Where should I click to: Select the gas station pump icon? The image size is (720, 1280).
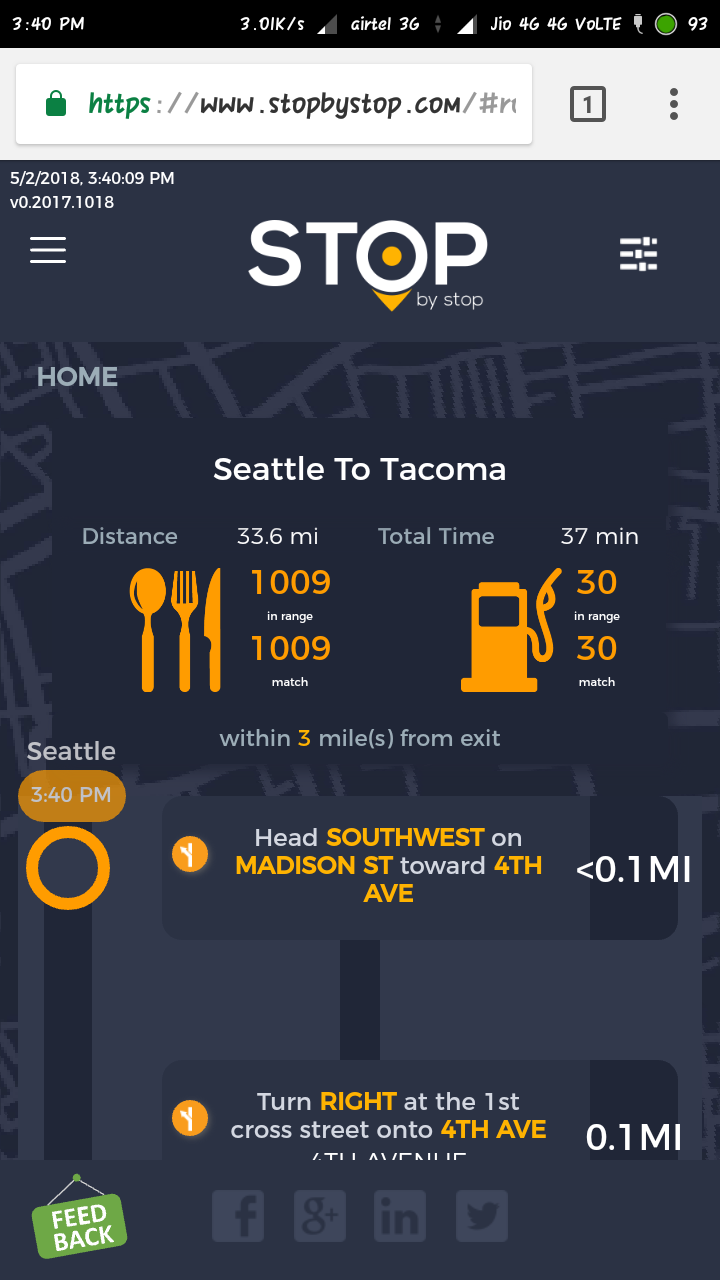pos(508,630)
